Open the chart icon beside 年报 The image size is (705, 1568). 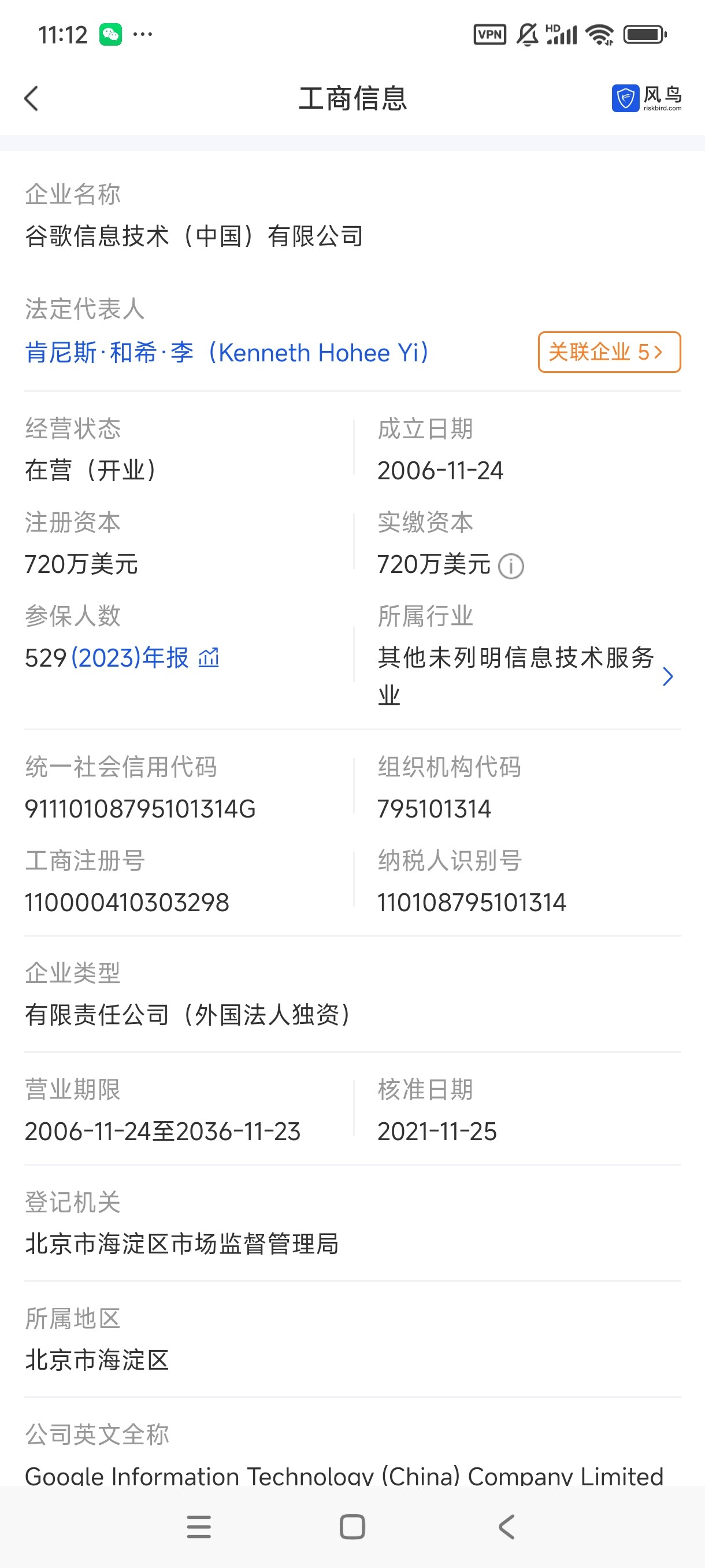tap(209, 658)
